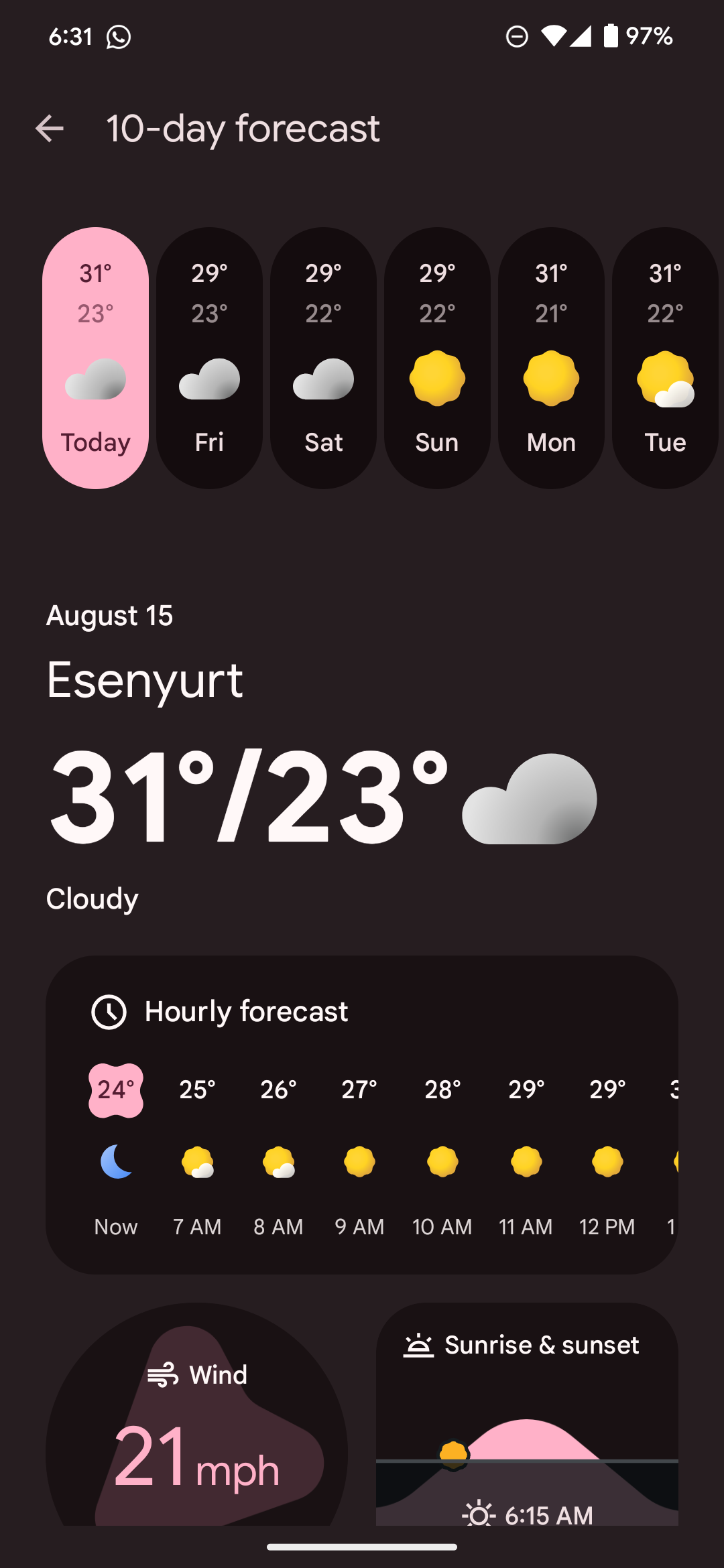Viewport: 724px width, 1568px height.
Task: Open the Wind details card
Action: [196, 1421]
